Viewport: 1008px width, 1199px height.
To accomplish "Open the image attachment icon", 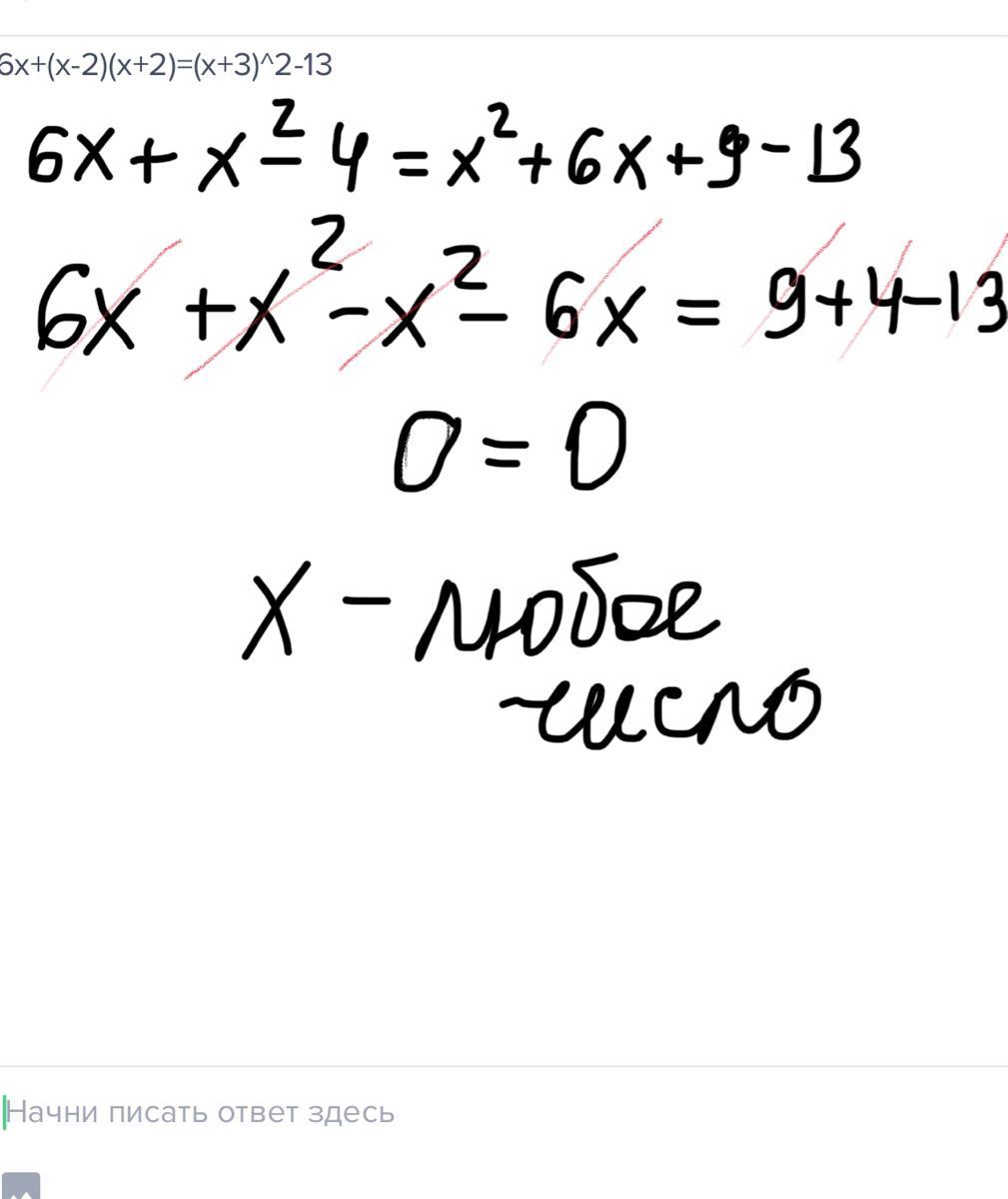I will pyautogui.click(x=22, y=1186).
